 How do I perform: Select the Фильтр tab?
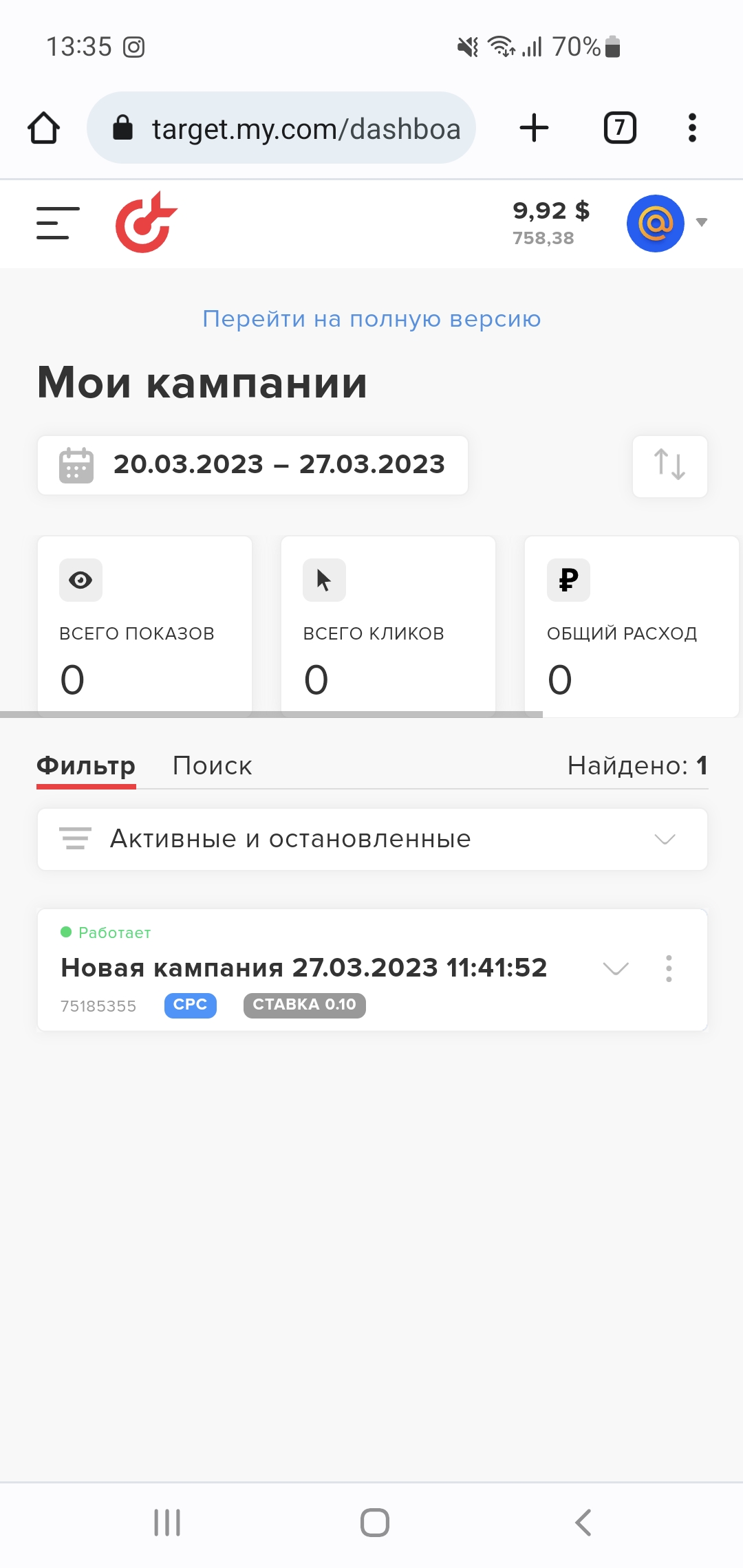click(86, 766)
